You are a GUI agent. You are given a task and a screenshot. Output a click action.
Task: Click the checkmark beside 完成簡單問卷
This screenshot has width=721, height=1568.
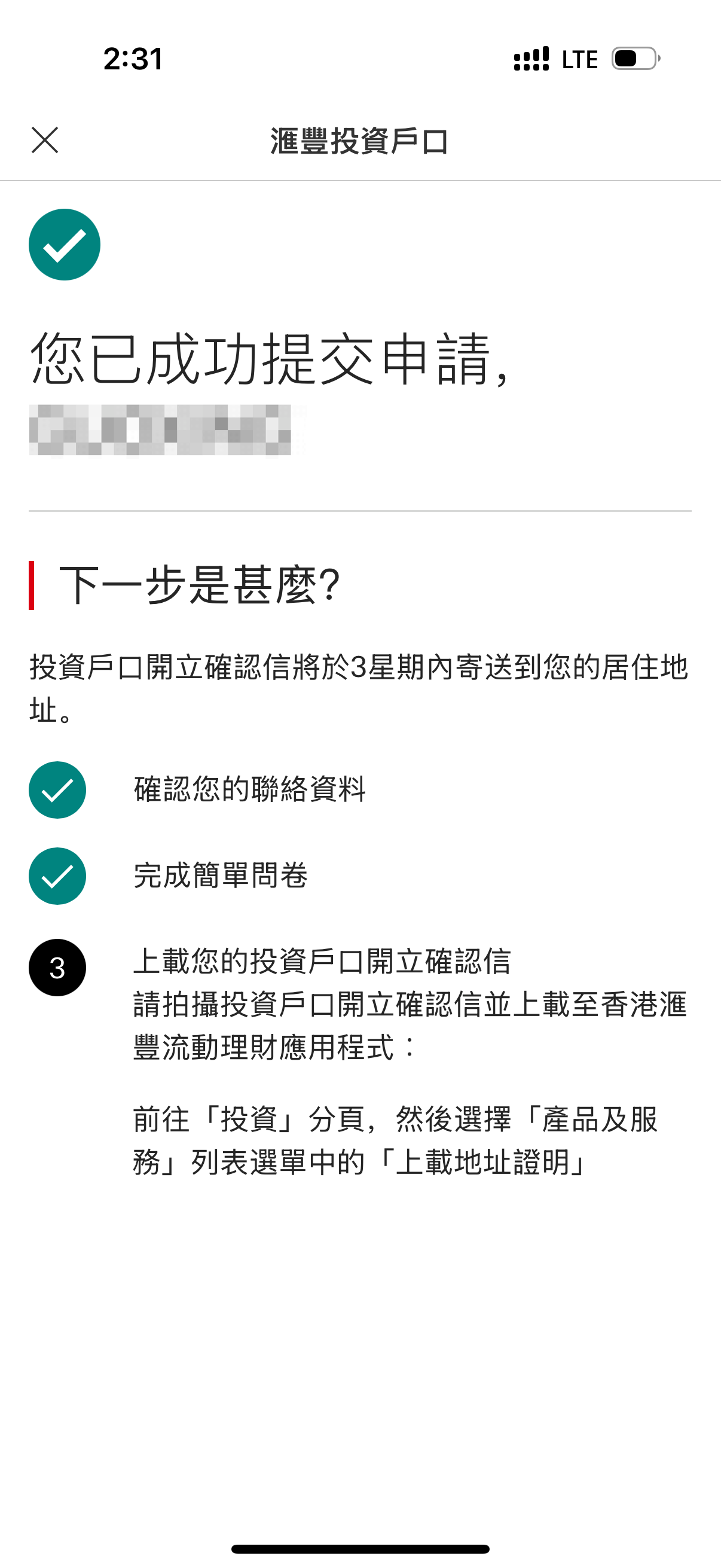pos(57,877)
